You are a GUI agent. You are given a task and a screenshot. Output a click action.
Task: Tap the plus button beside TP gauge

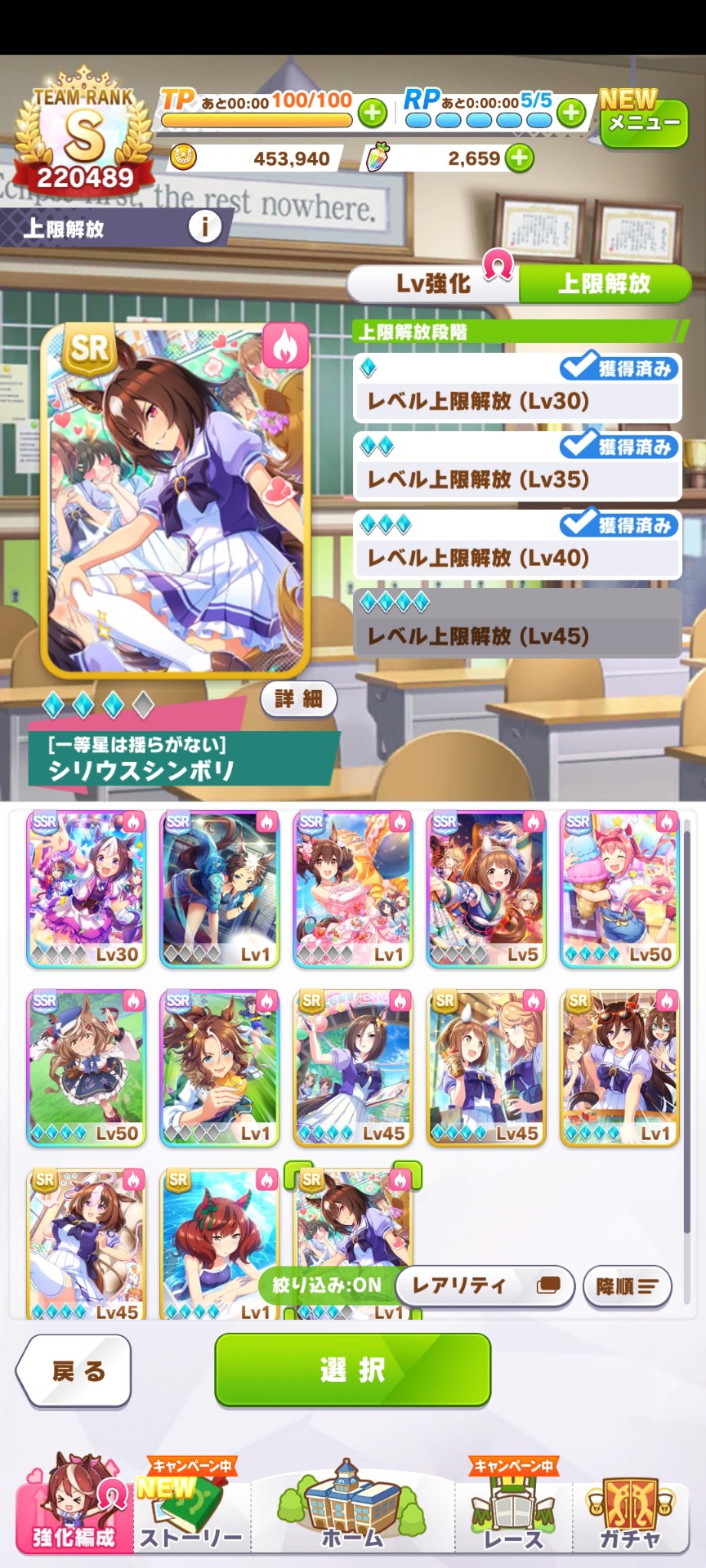pyautogui.click(x=373, y=113)
